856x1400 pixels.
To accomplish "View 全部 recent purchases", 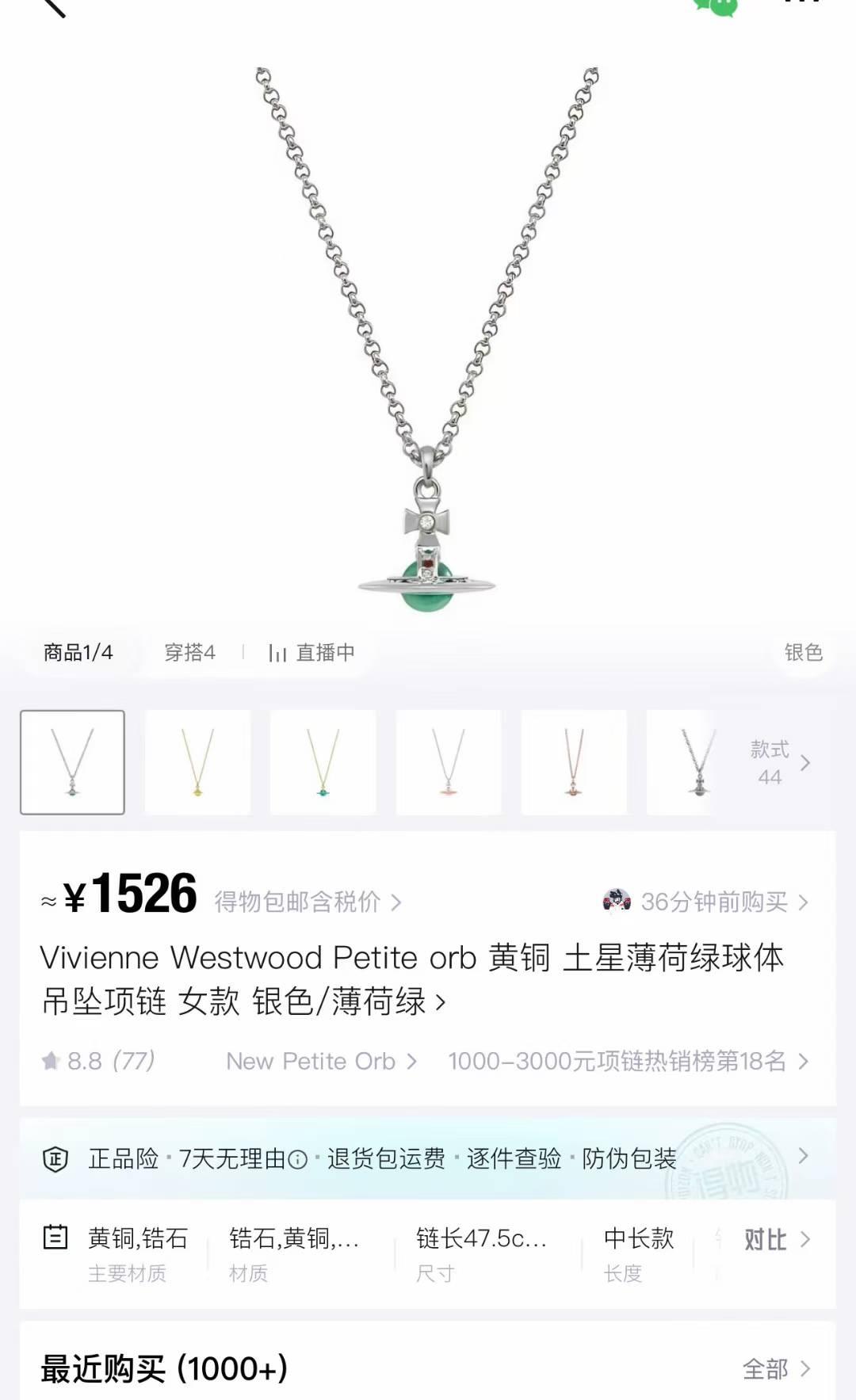I will coord(775,1368).
